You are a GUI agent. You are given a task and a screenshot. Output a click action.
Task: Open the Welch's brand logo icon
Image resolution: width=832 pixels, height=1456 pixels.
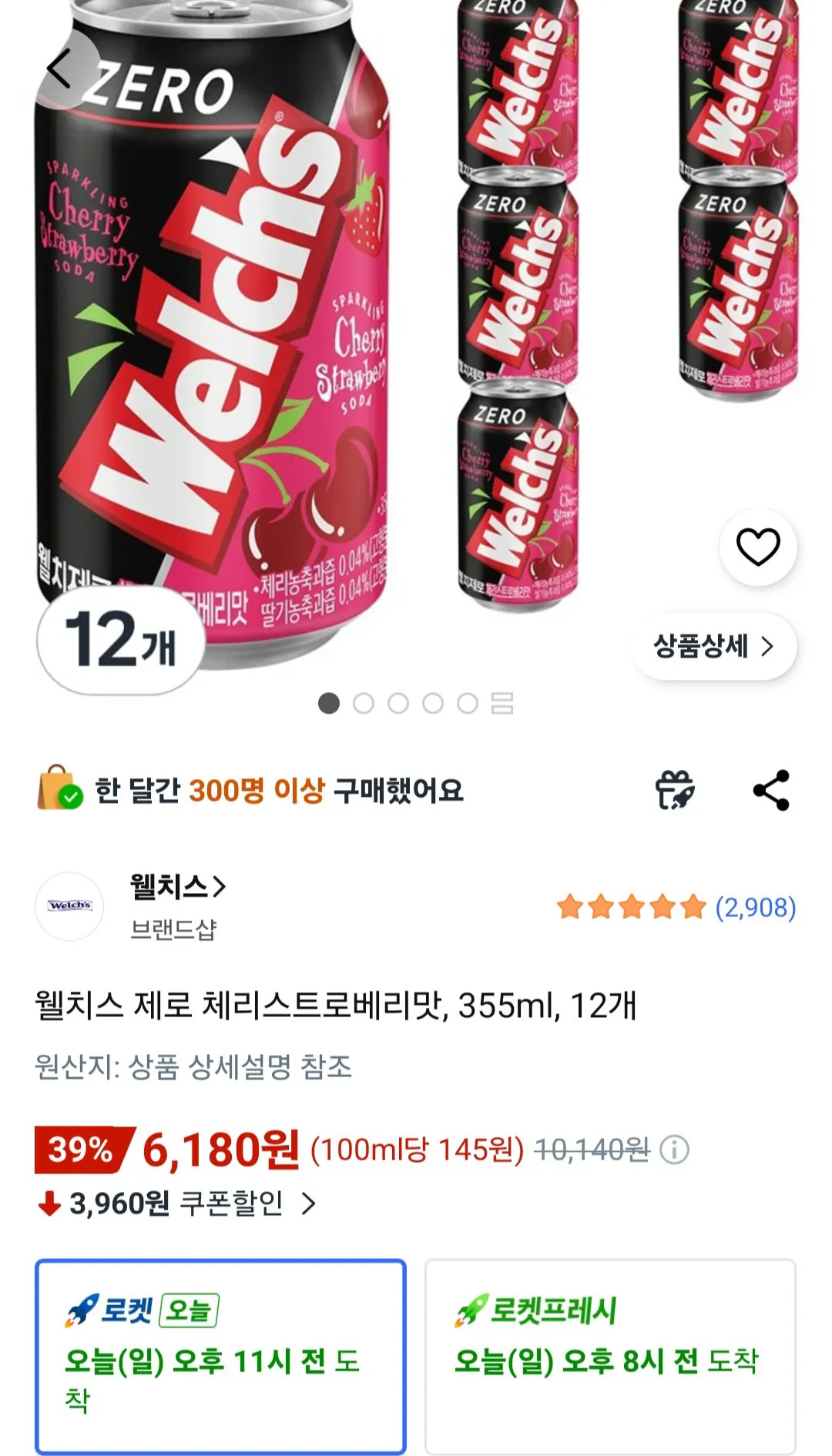tap(68, 907)
